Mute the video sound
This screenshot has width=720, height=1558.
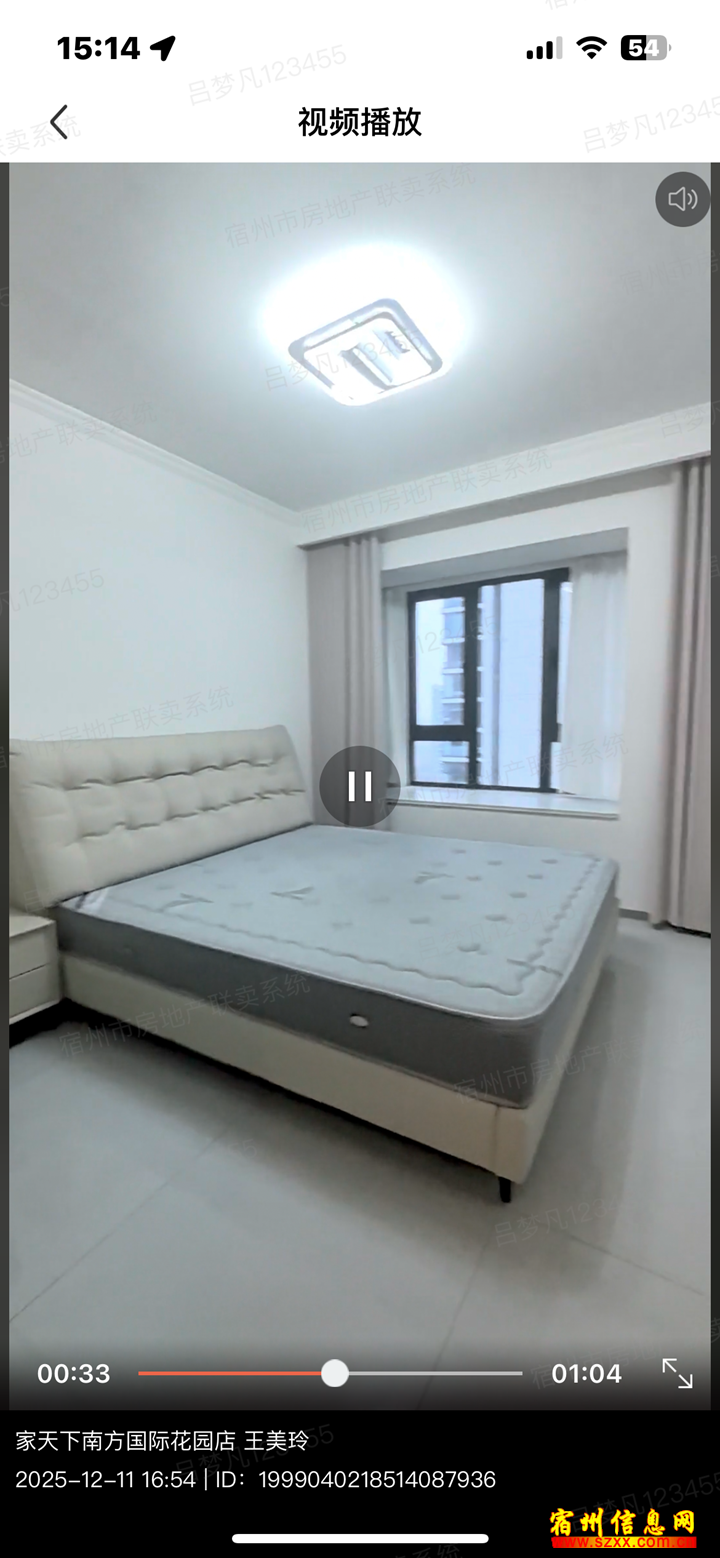(682, 200)
